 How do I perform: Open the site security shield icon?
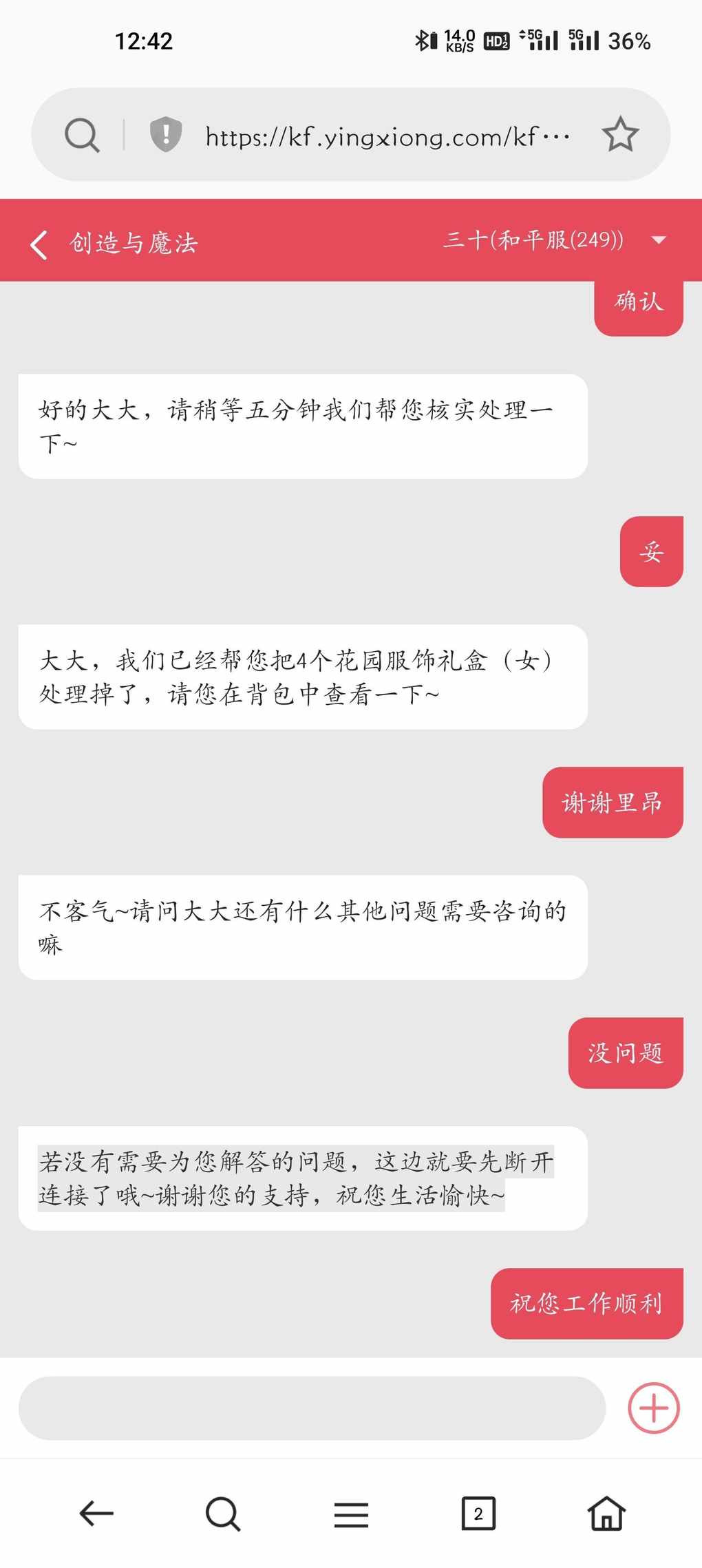tap(166, 134)
